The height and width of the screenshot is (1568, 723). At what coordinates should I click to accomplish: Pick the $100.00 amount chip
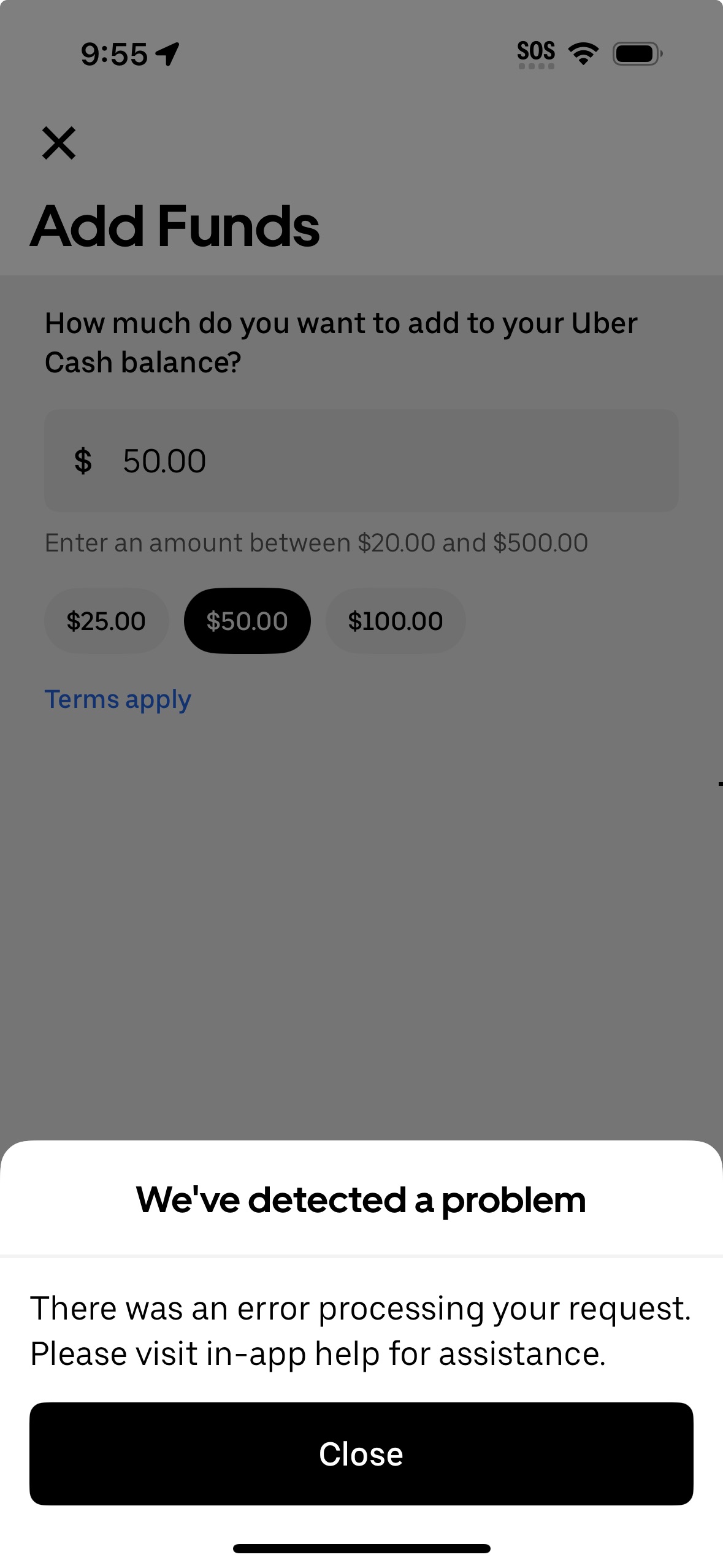[x=396, y=621]
